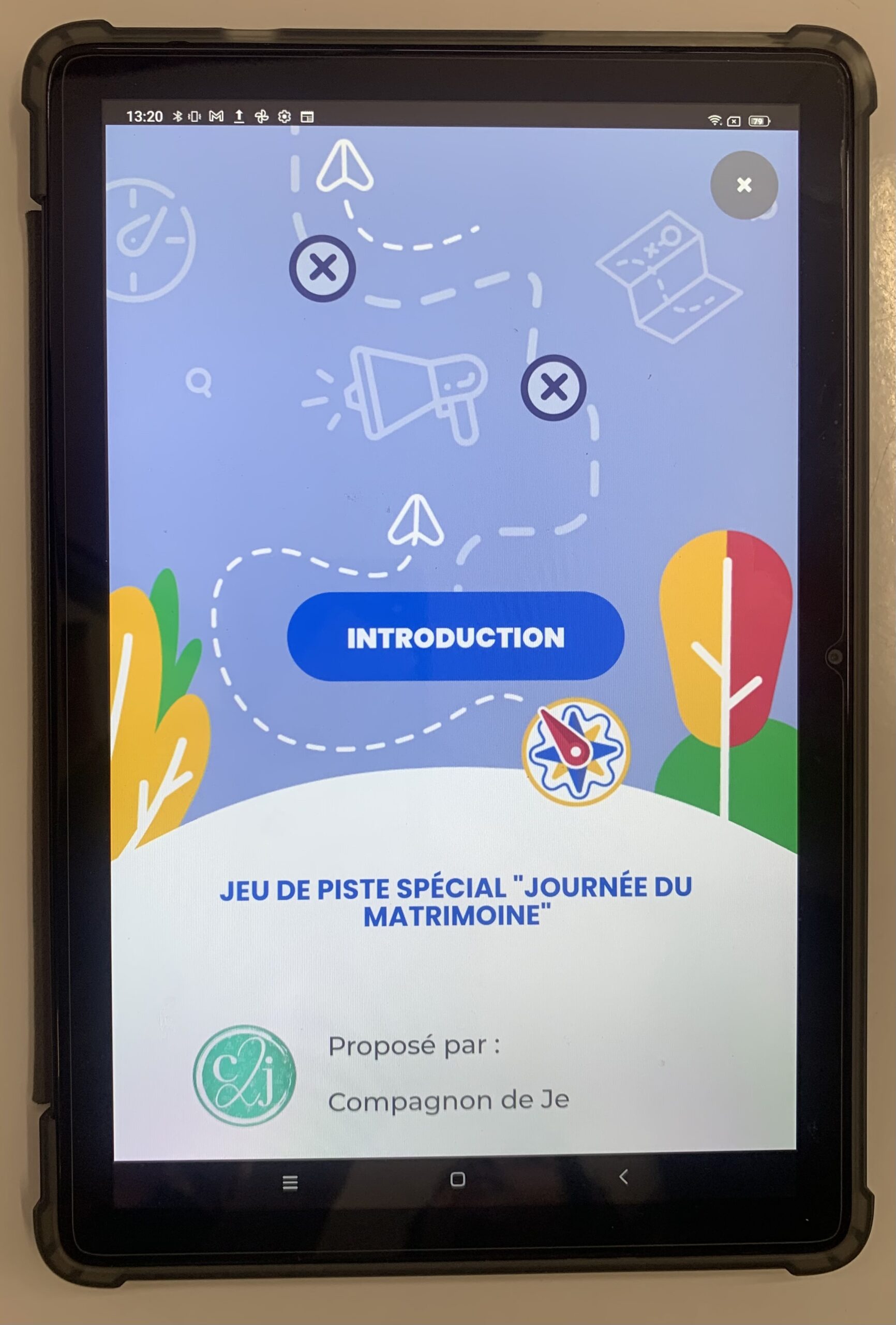Viewport: 896px width, 1325px height.
Task: Go back with the system back button
Action: click(x=623, y=1177)
